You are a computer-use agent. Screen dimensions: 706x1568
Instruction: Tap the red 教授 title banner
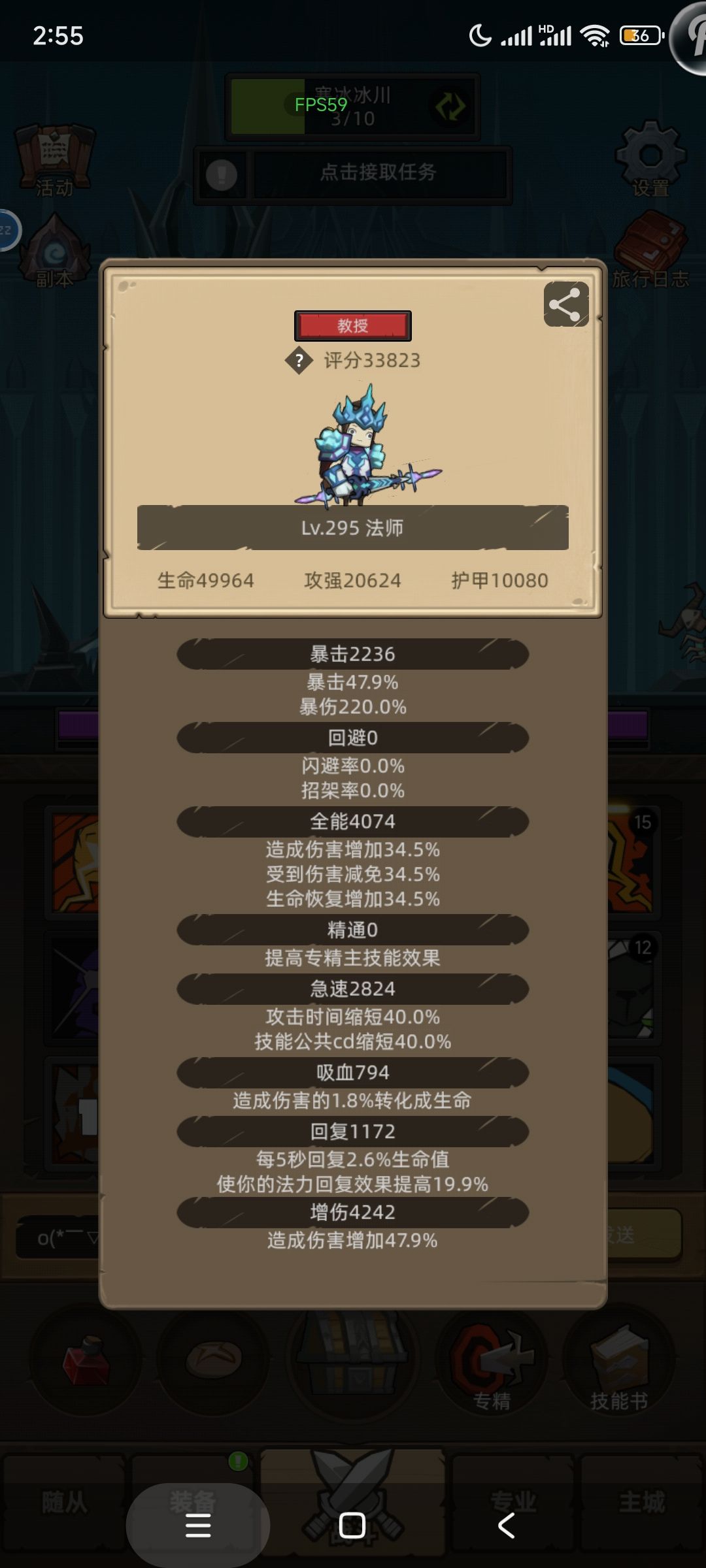click(x=353, y=325)
